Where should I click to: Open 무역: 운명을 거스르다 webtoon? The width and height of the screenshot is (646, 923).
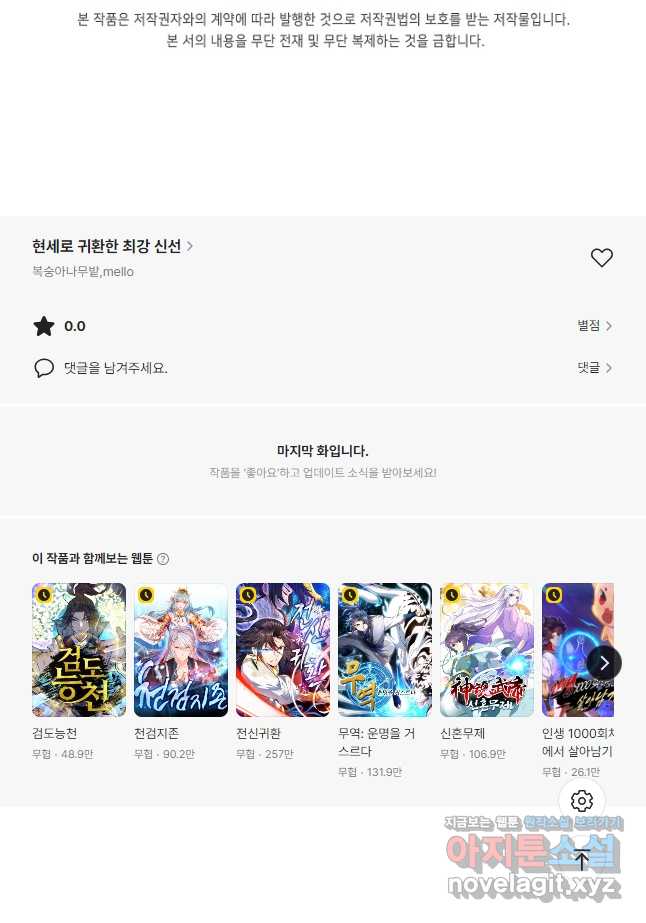385,650
